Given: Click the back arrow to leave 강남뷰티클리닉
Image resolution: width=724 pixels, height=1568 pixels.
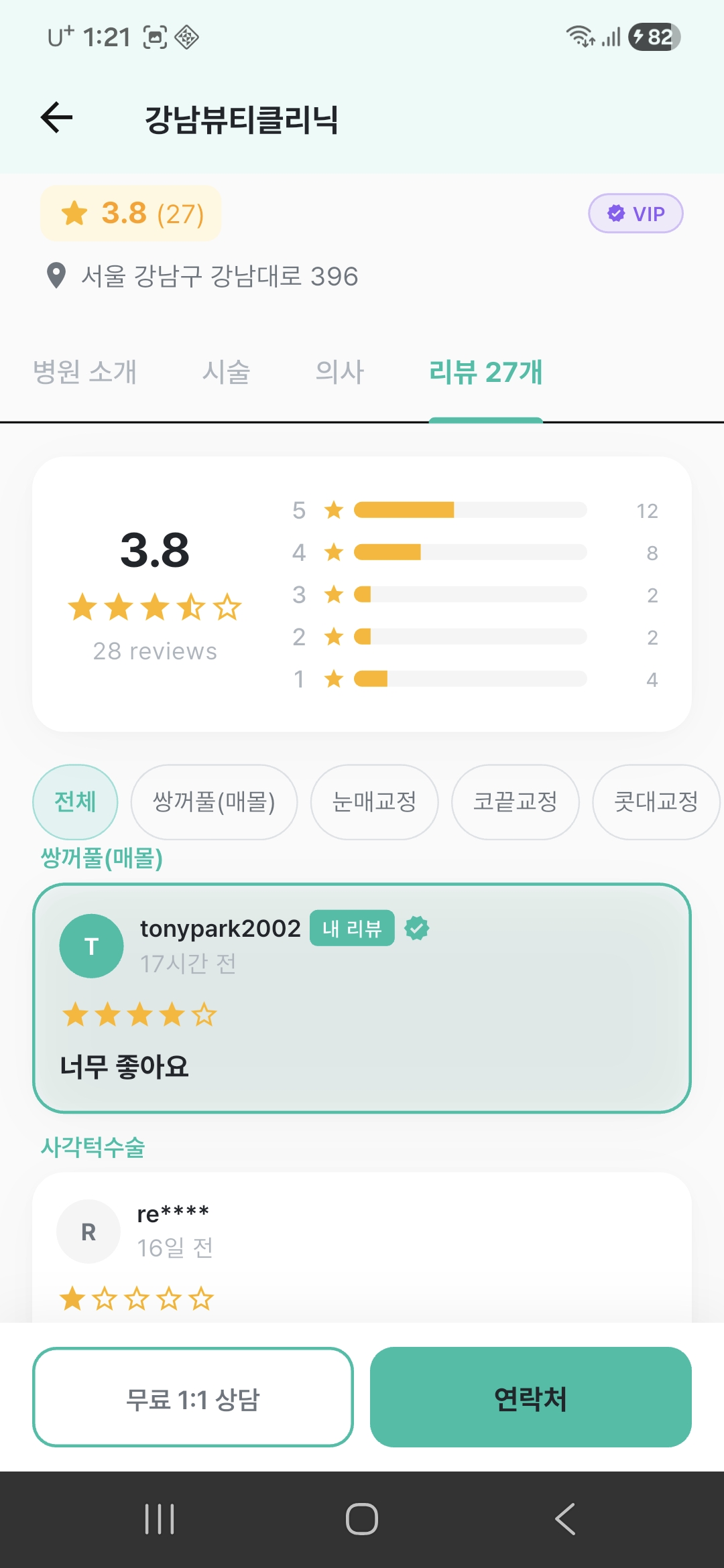Looking at the screenshot, I should click(56, 118).
